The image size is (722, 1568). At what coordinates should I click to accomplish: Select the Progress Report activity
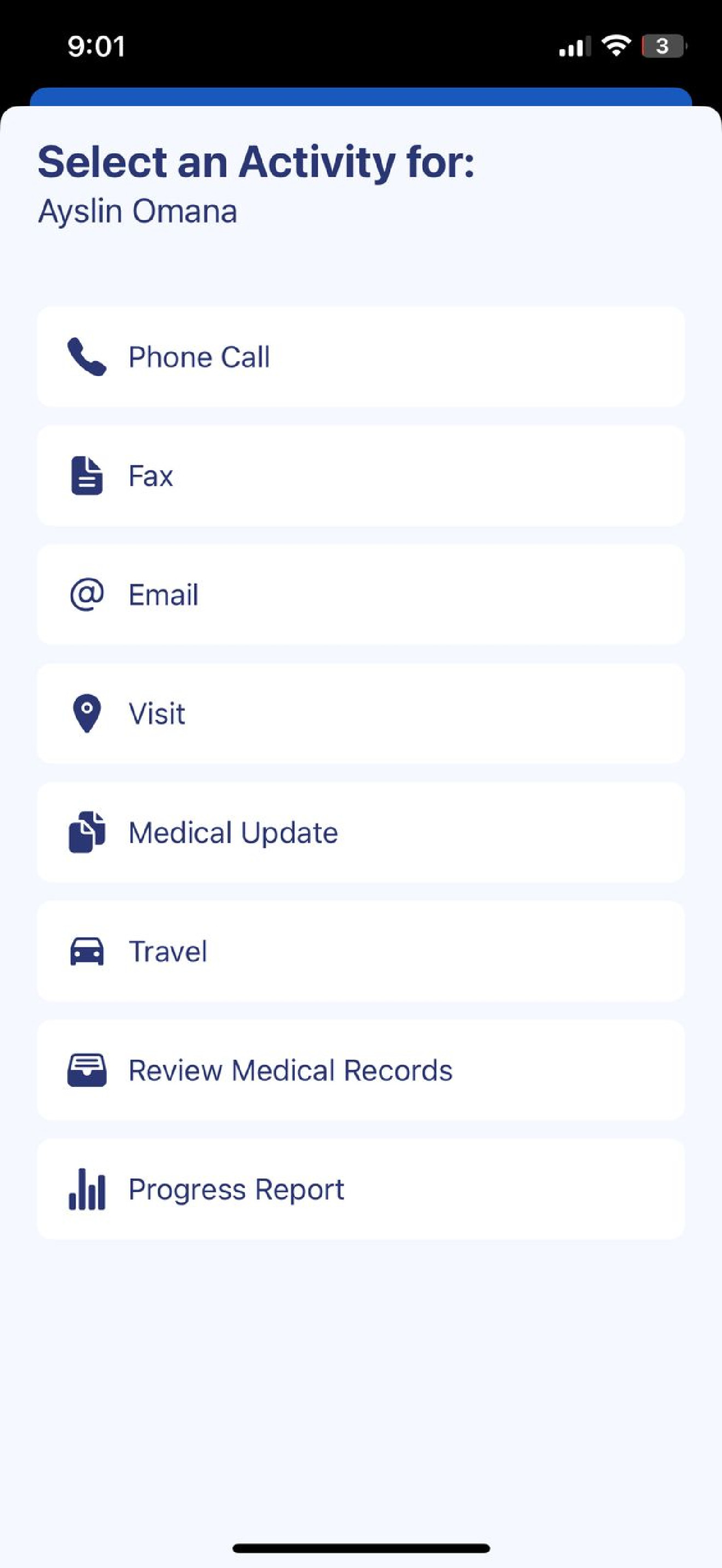coord(360,1189)
